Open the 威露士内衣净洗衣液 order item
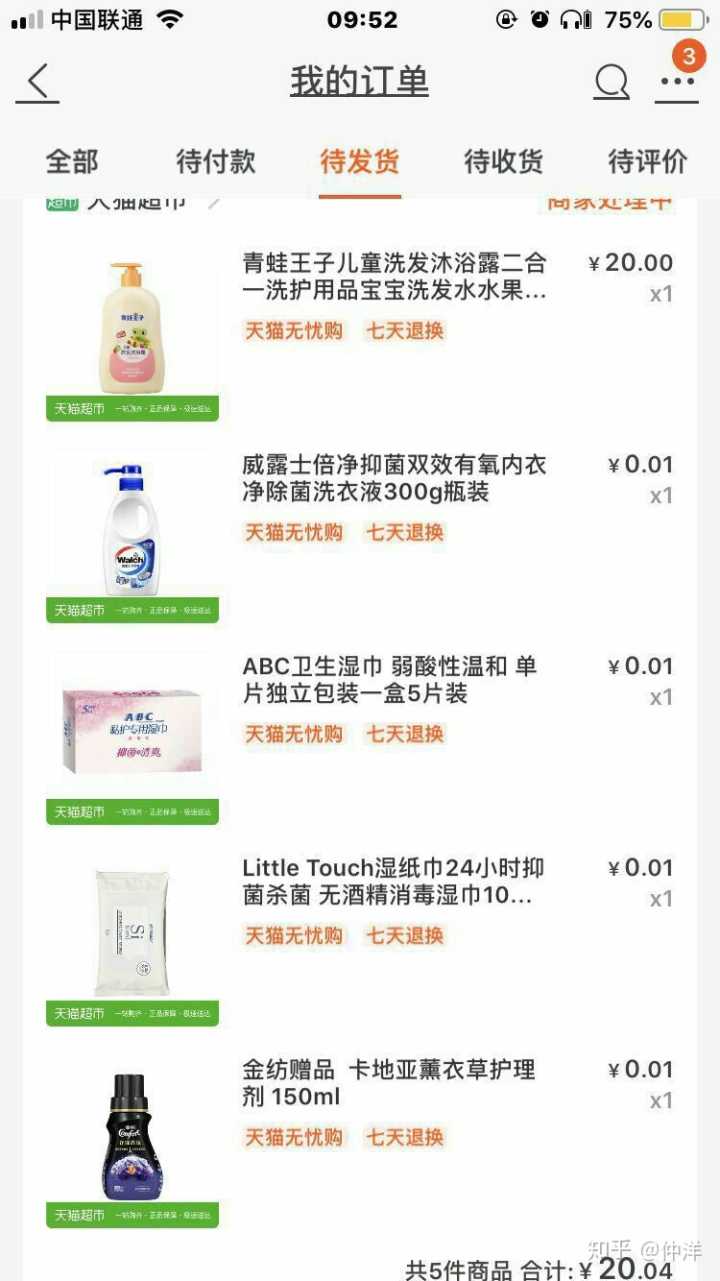Viewport: 720px width, 1281px height. pos(395,479)
